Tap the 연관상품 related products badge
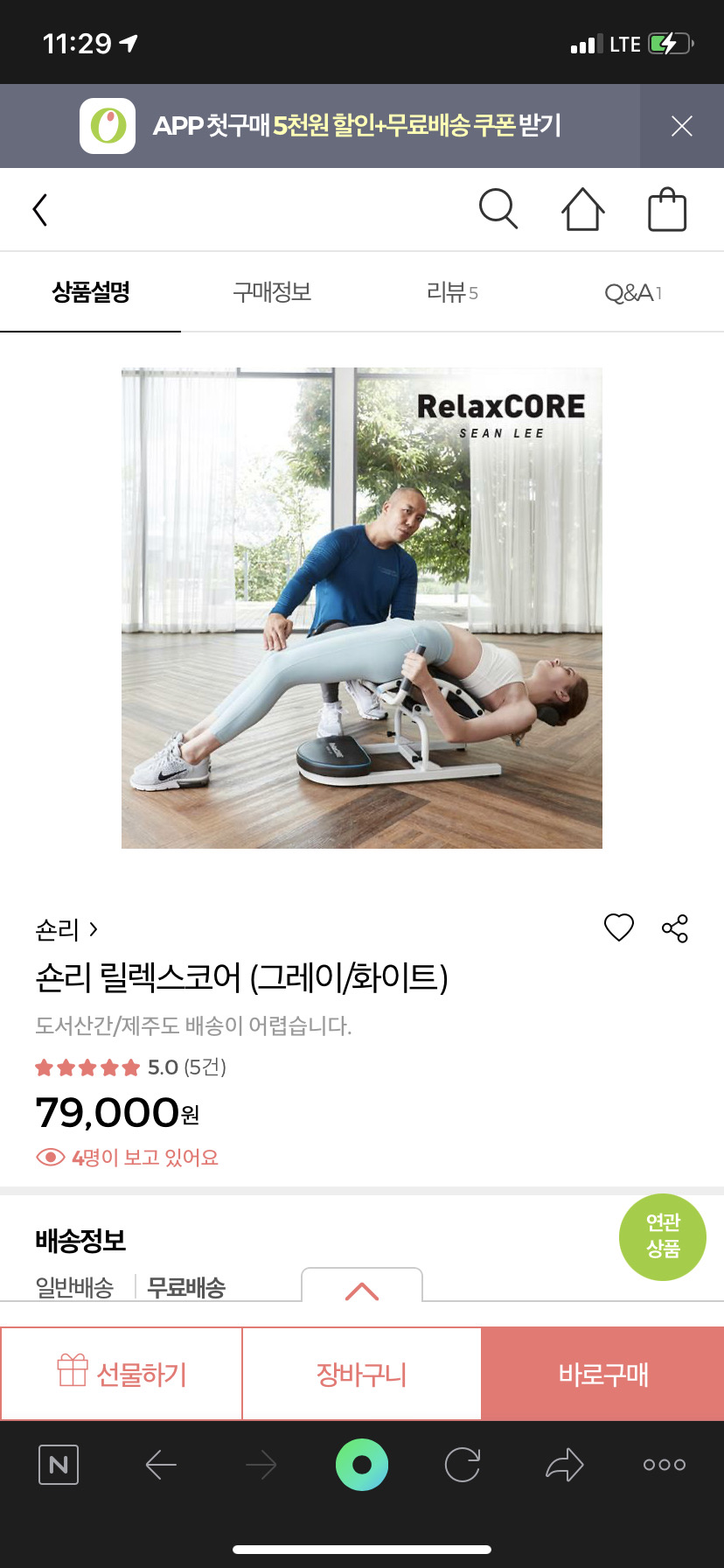 pyautogui.click(x=662, y=1236)
